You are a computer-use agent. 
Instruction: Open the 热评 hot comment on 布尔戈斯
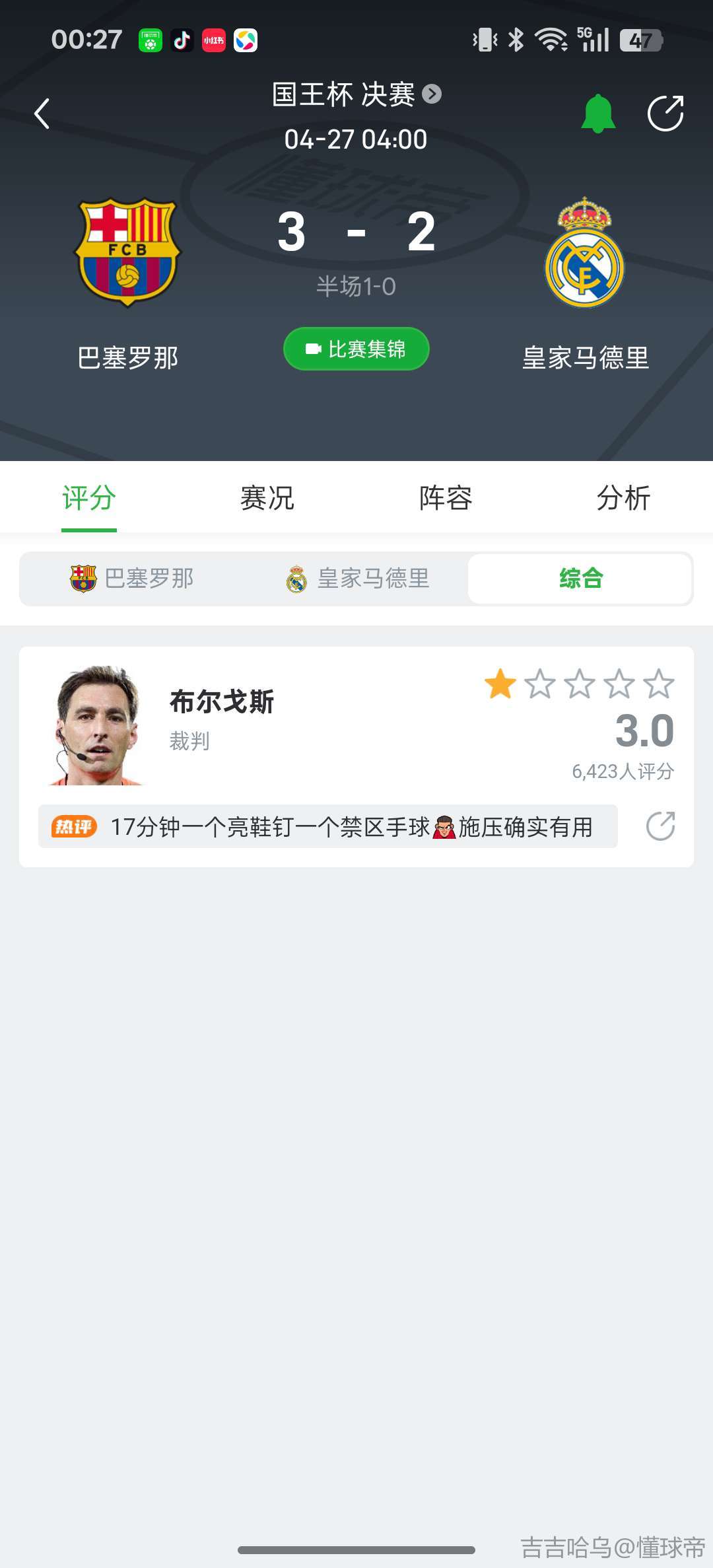328,826
